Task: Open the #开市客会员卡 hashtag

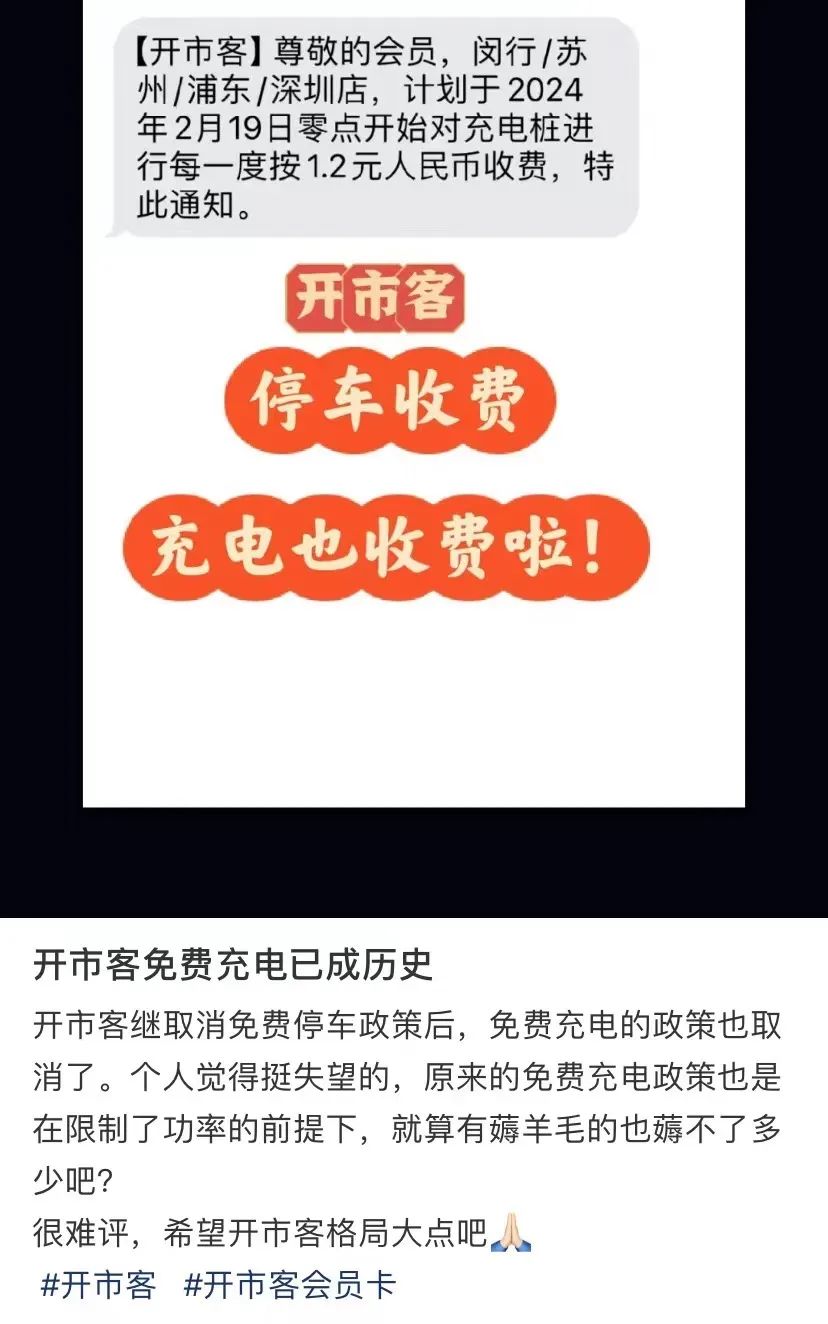Action: pos(290,1285)
